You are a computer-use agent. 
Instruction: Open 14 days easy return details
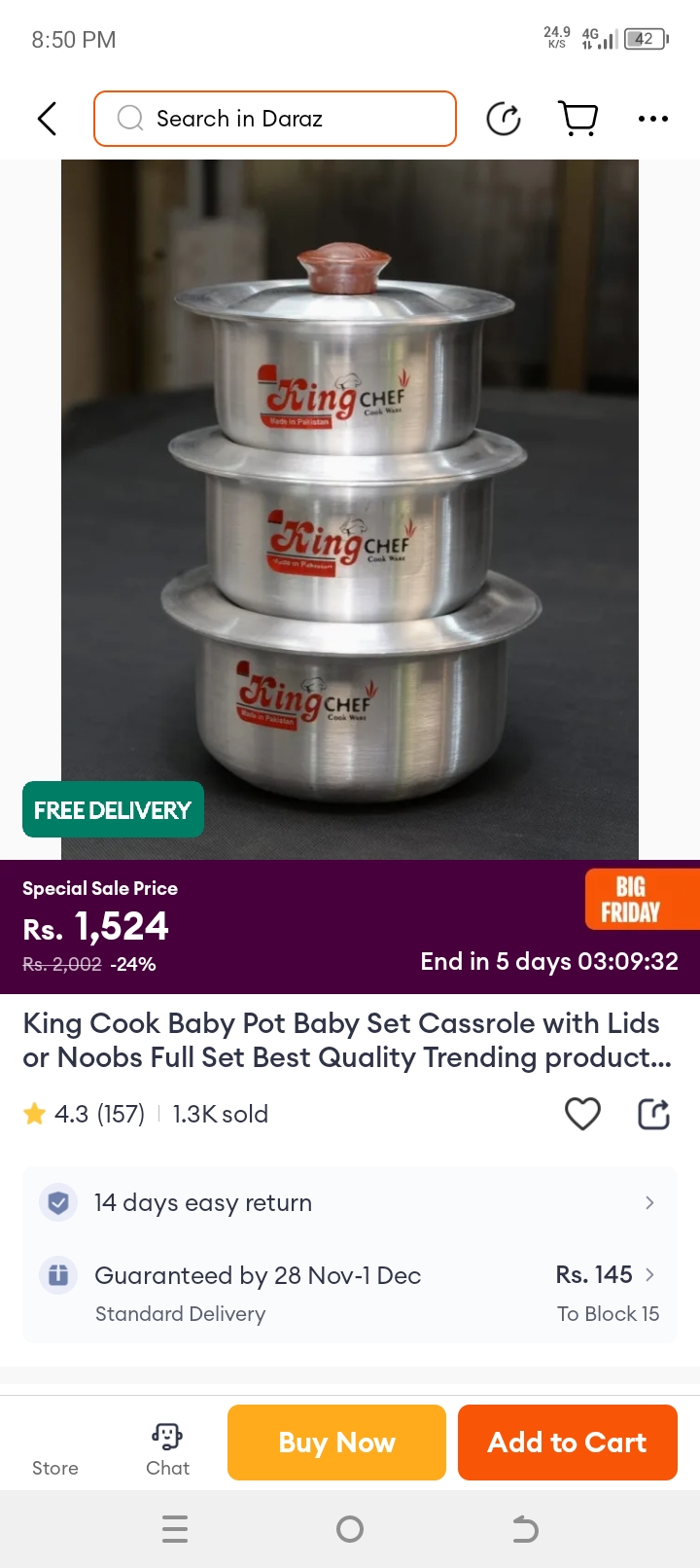click(350, 1203)
